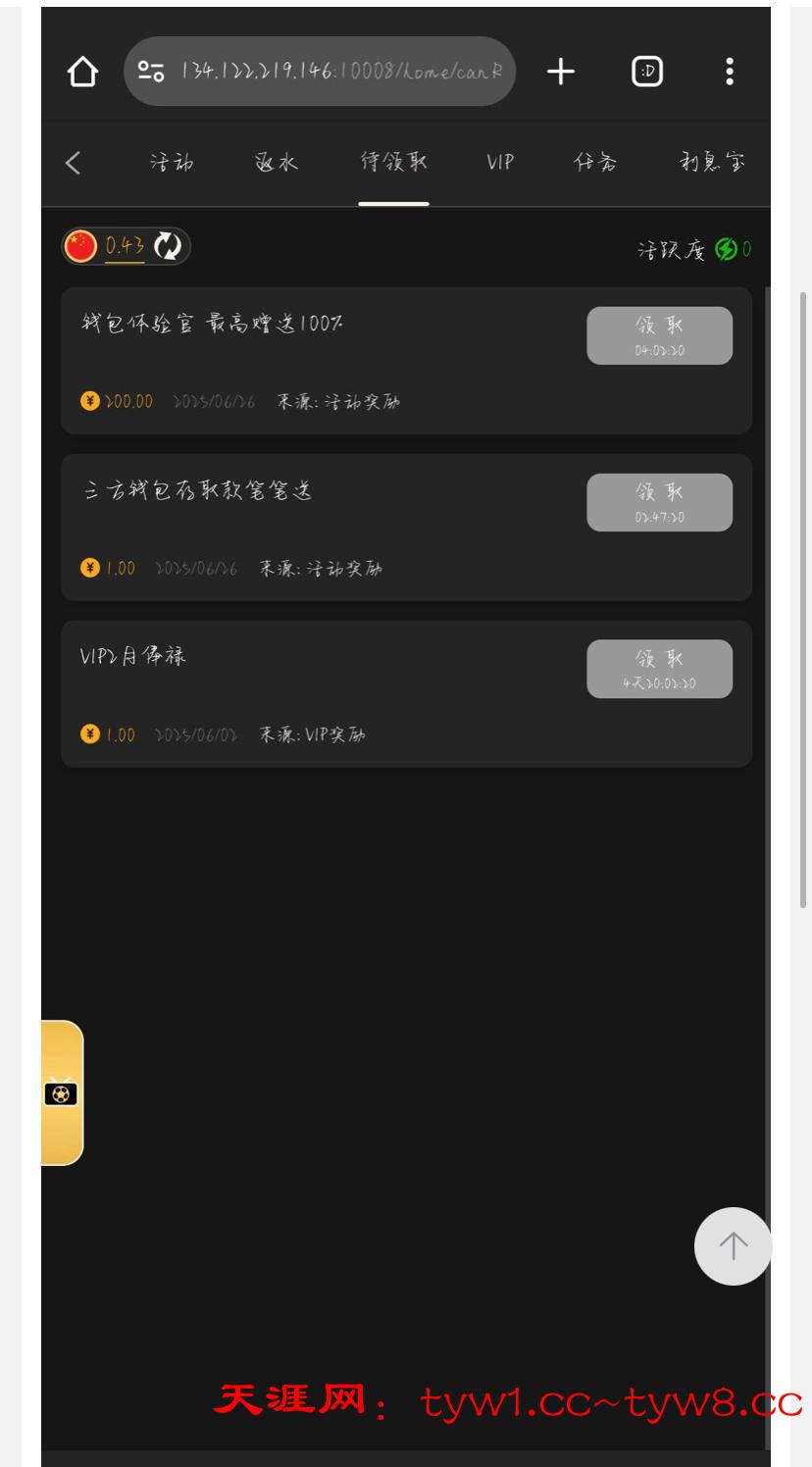Tap the up-arrow back-to-top button
The height and width of the screenshot is (1467, 812).
[x=733, y=1245]
